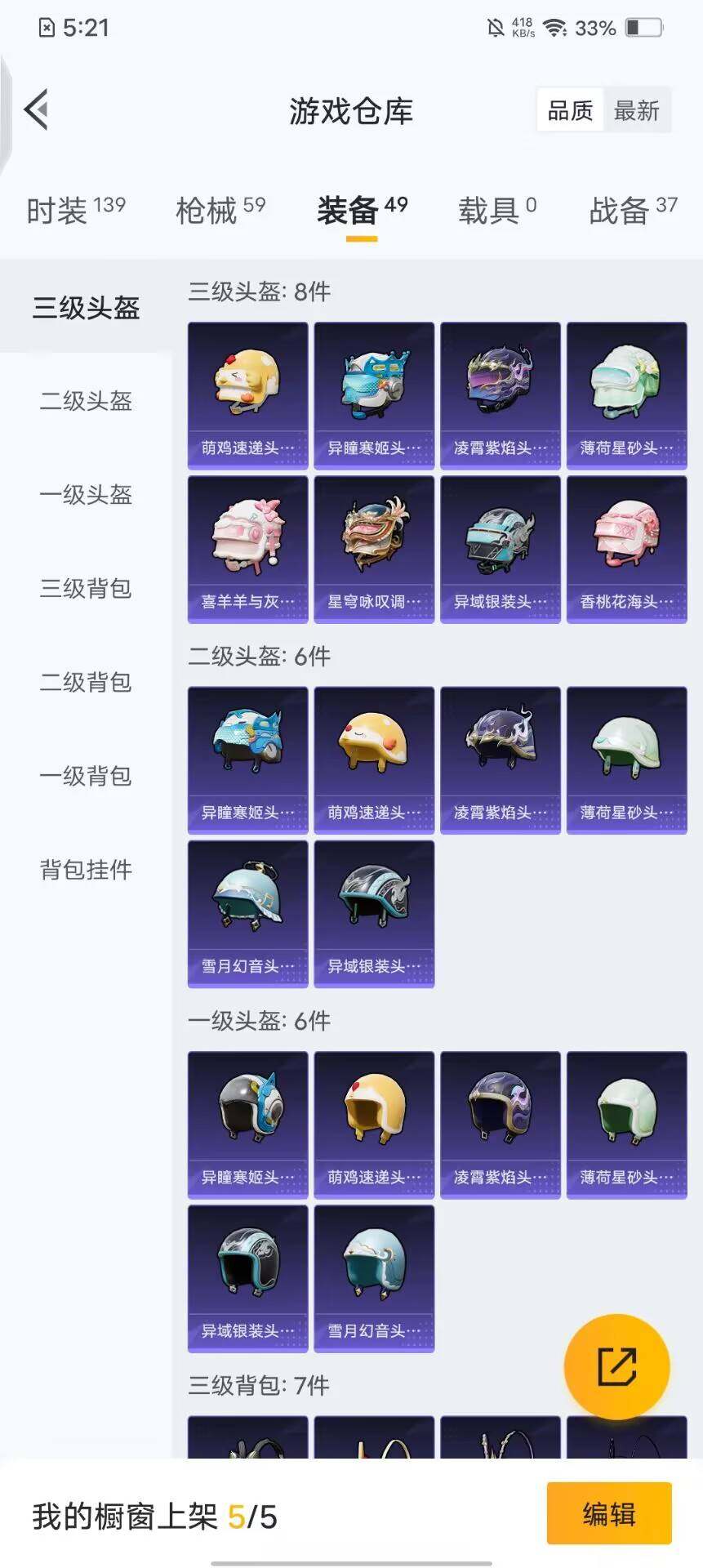Select the 三级头盔 sidebar category
This screenshot has height=1568, width=703.
click(86, 309)
